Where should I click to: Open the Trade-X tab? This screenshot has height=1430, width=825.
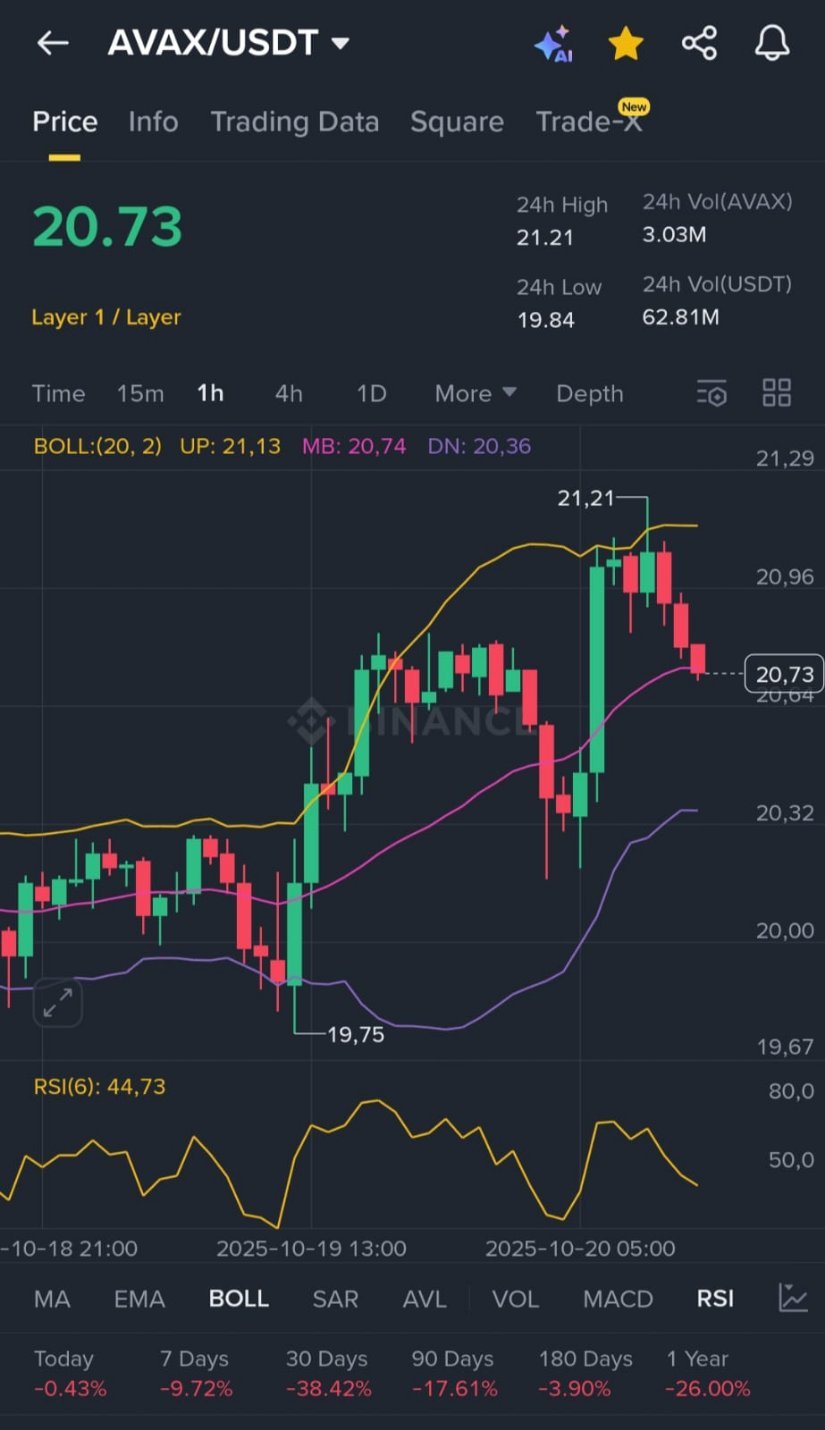click(590, 122)
